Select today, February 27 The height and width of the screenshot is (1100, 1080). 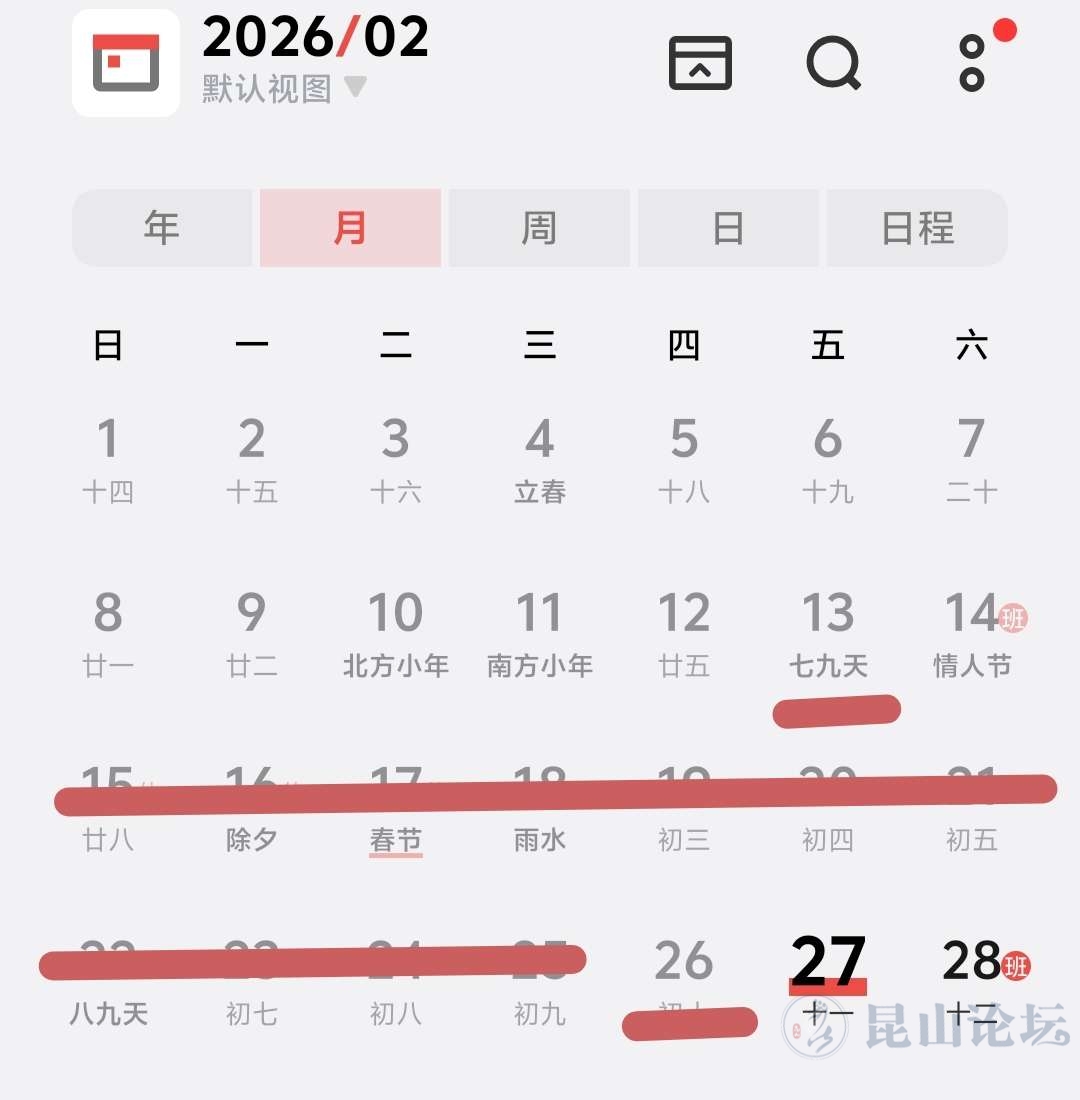(x=828, y=980)
